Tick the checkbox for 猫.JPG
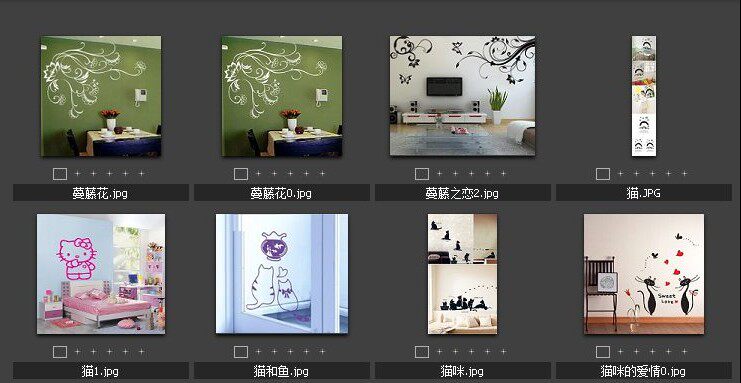The image size is (741, 383). pos(603,174)
